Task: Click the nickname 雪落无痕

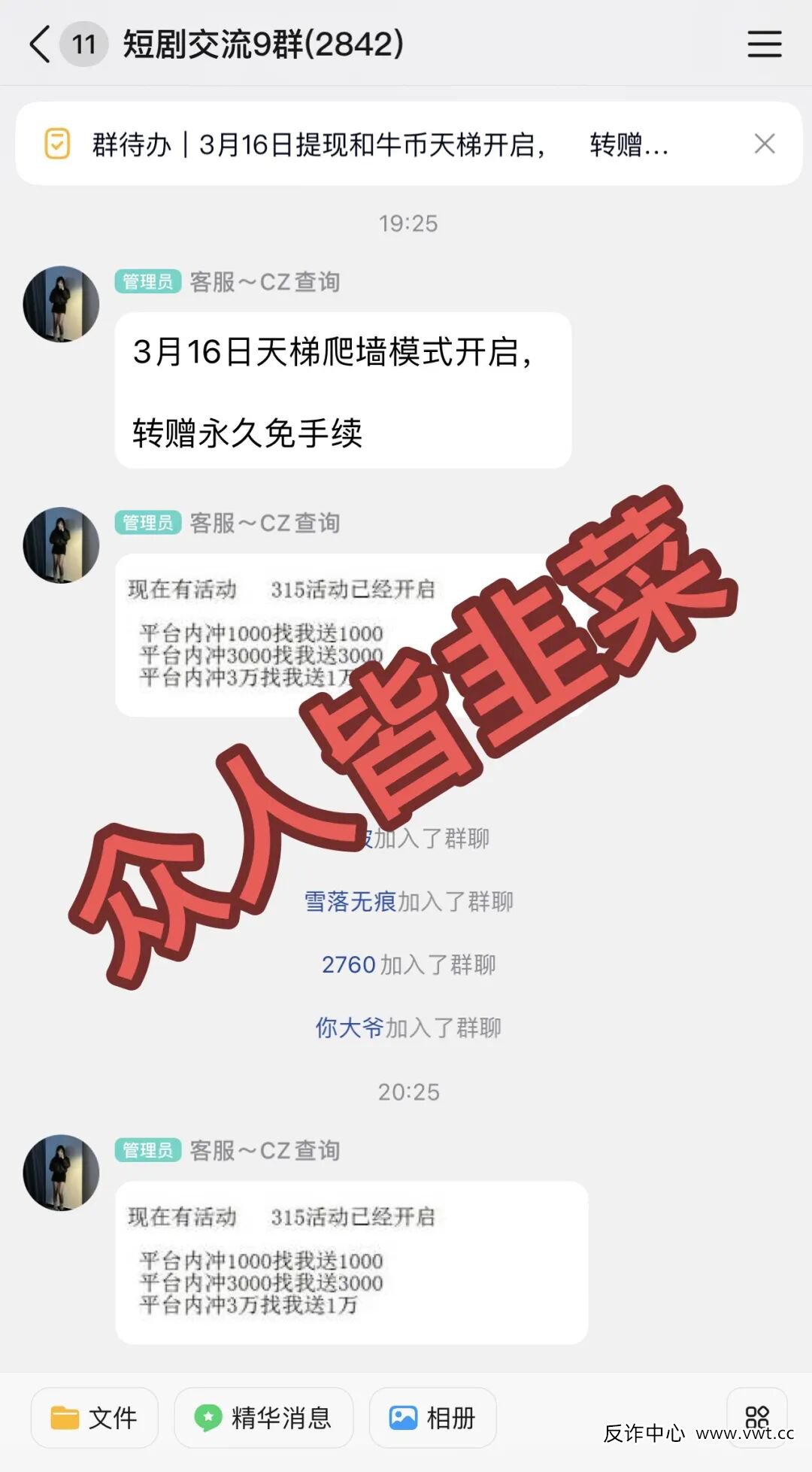Action: pyautogui.click(x=353, y=902)
